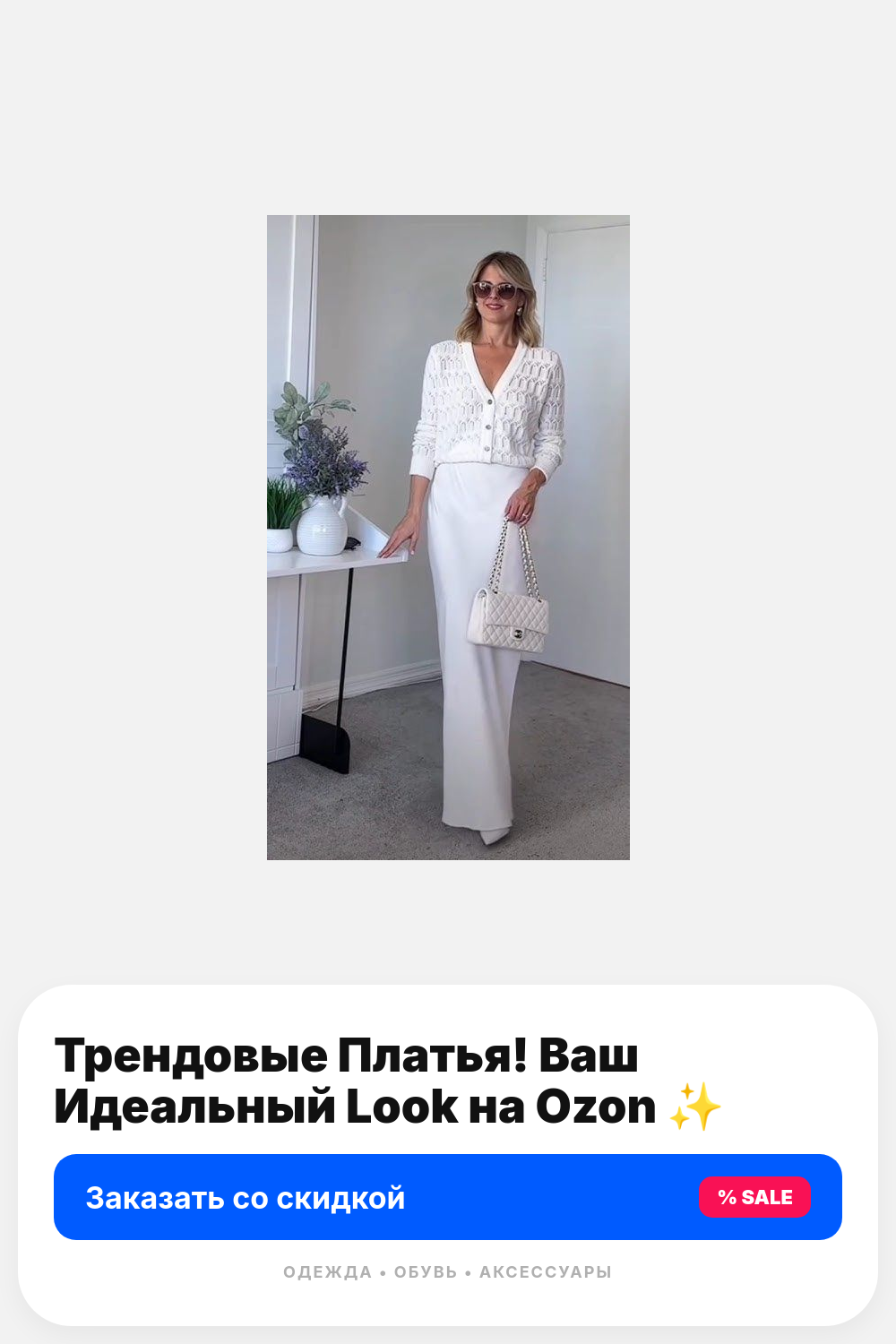Image resolution: width=896 pixels, height=1344 pixels.
Task: Tap the Заказать со скидкой button
Action: [448, 1197]
